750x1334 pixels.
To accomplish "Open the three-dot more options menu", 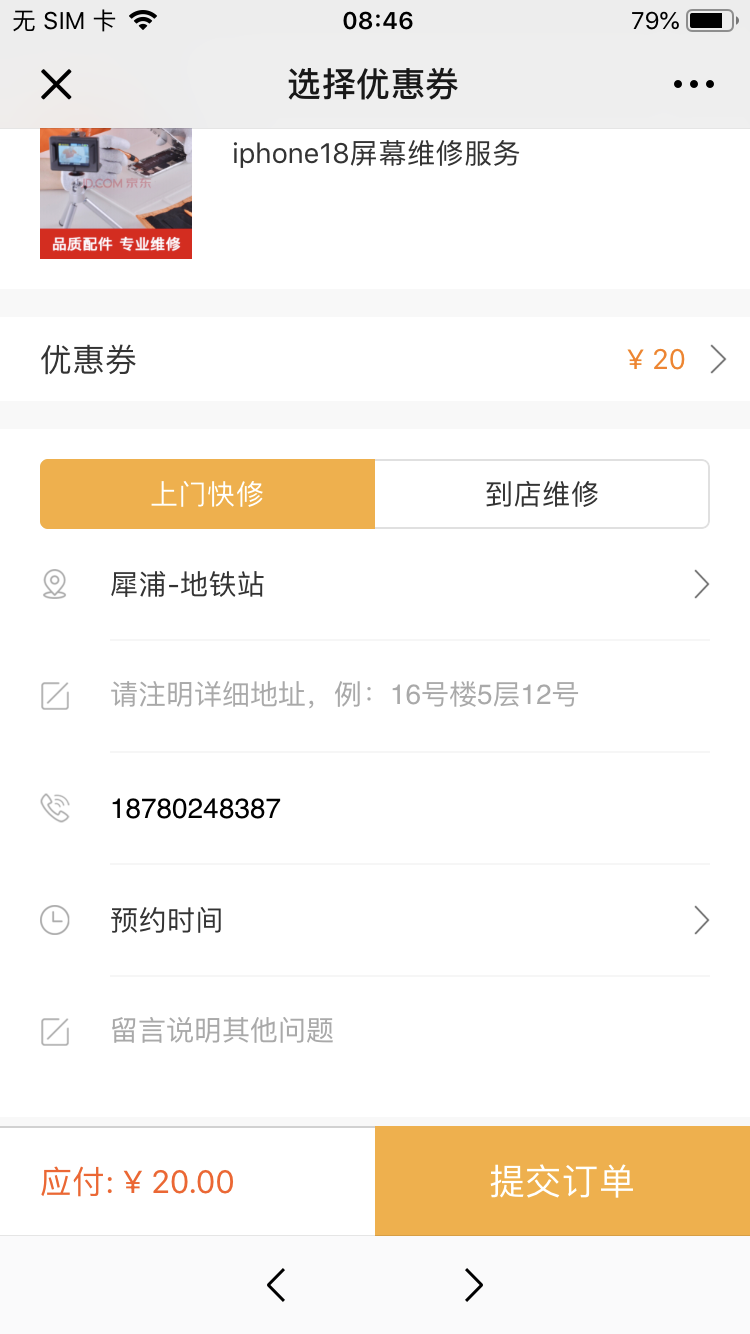I will point(694,85).
